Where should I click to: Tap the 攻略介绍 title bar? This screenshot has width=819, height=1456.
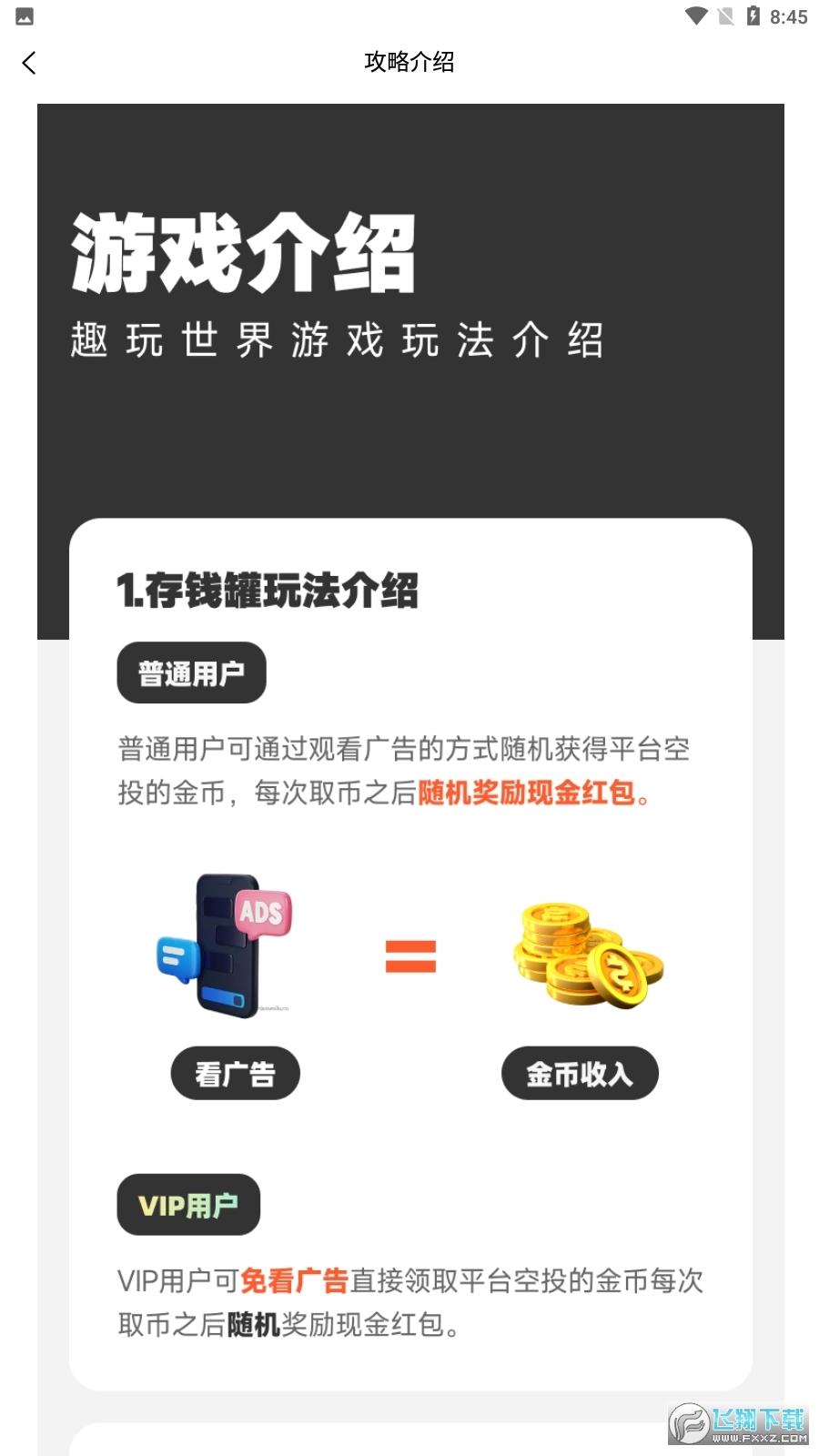point(409,63)
